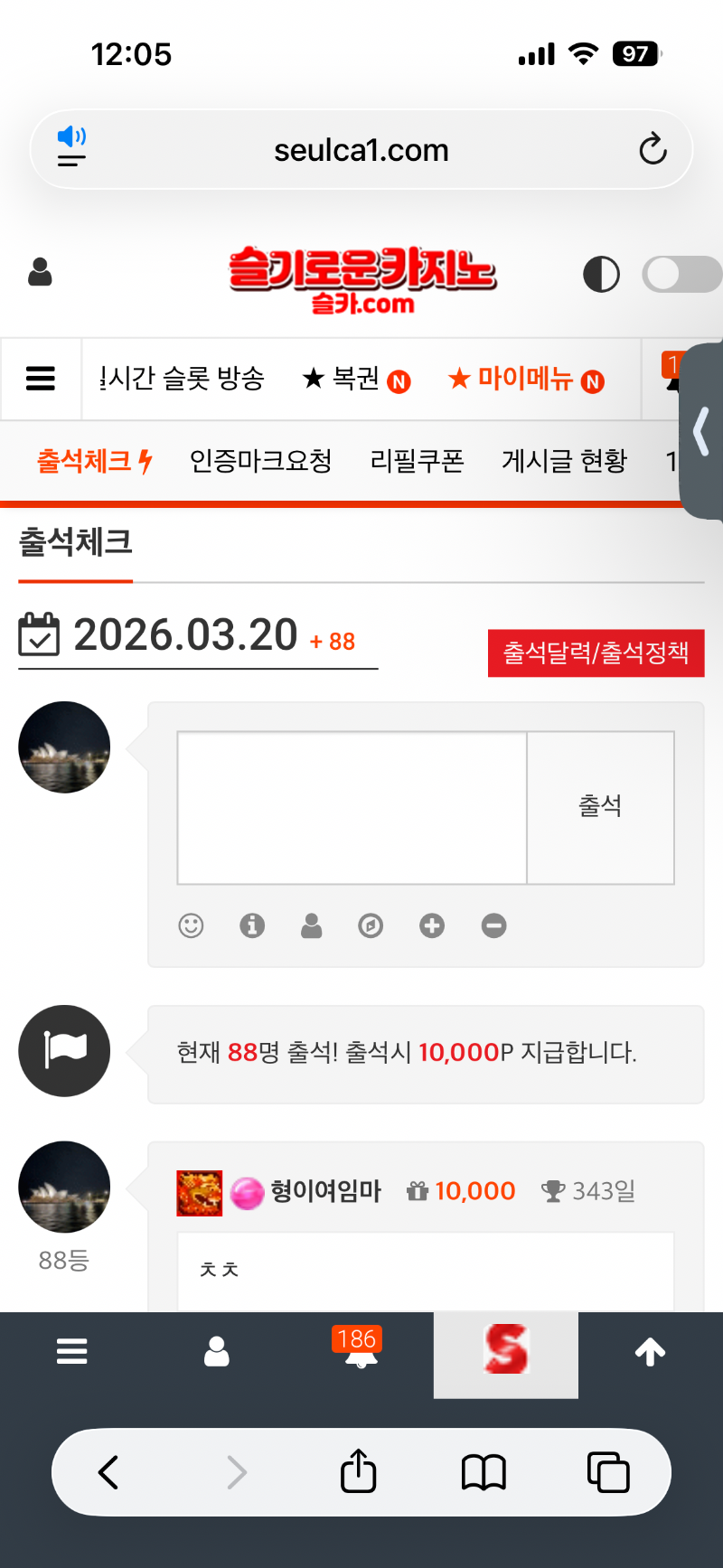
Task: Jump to top with up arrow
Action: (650, 1352)
